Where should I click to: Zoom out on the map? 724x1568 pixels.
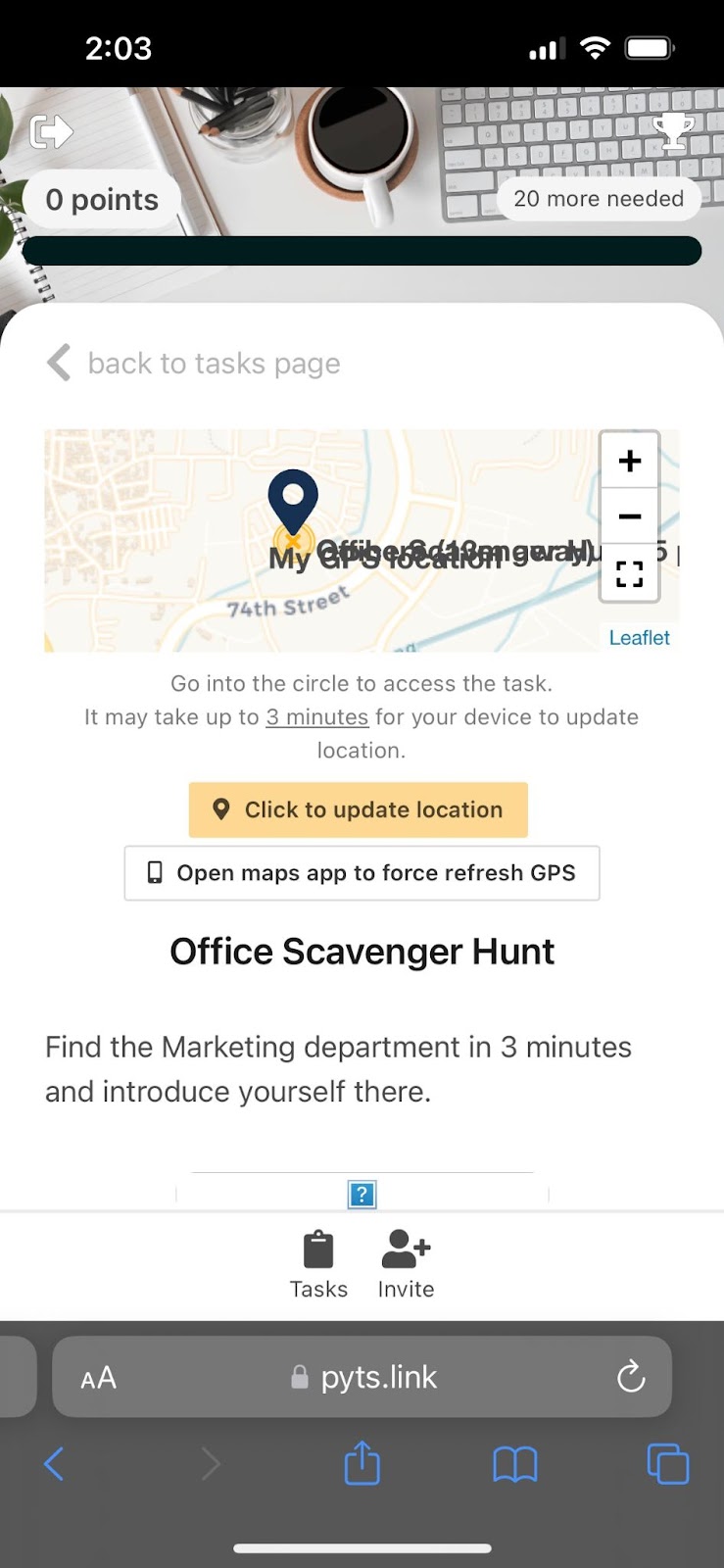point(629,516)
